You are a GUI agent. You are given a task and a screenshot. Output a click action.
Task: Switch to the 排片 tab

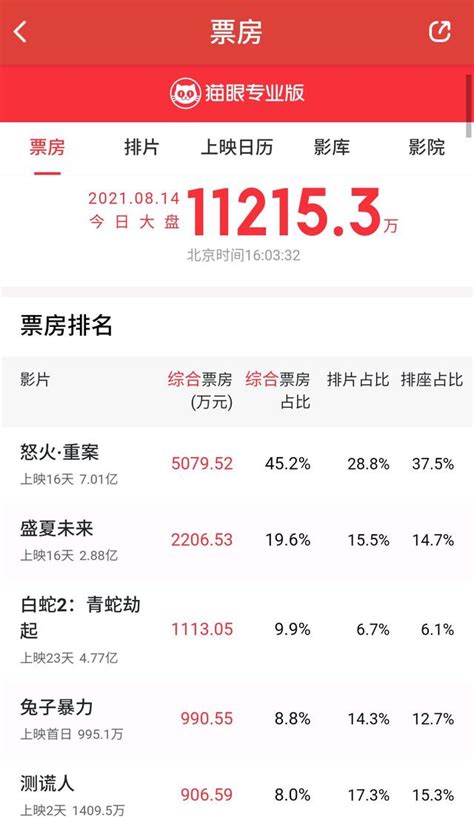[141, 147]
